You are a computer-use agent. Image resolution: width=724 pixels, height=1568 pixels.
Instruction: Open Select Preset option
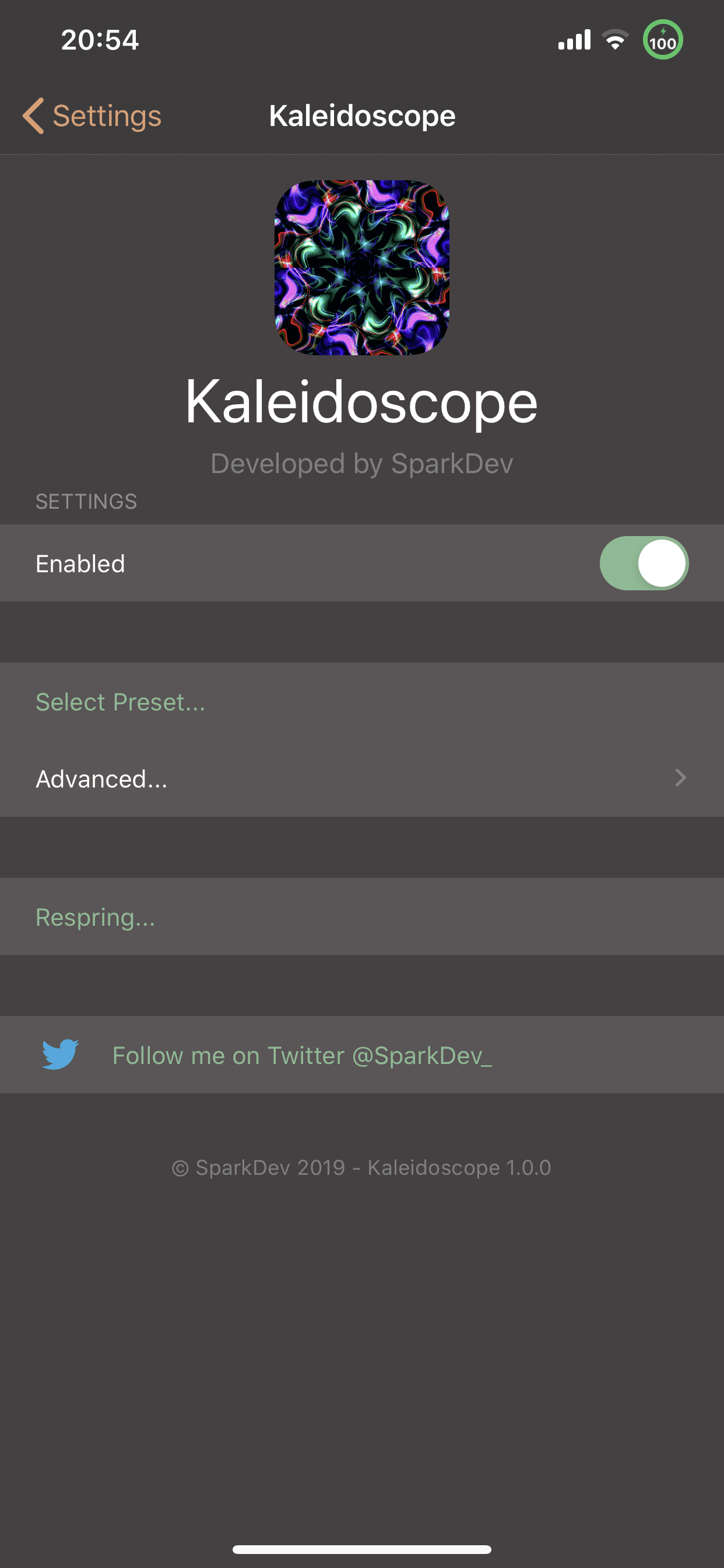point(121,702)
